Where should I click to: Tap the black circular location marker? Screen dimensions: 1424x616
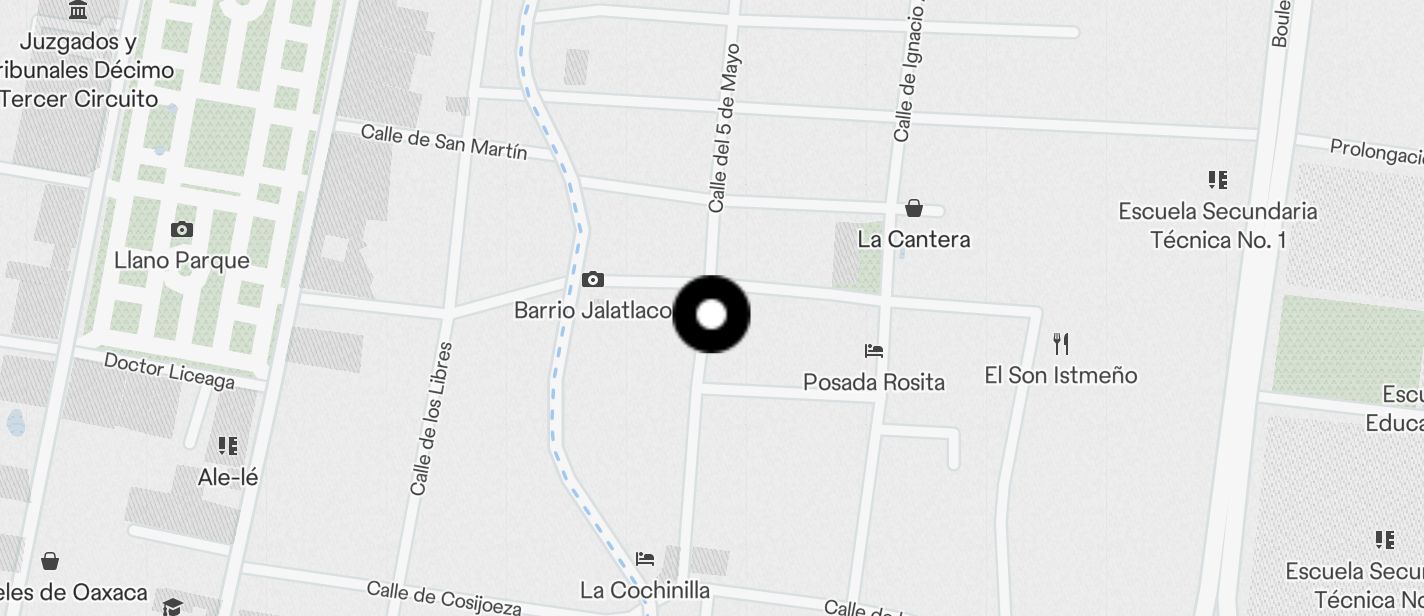pos(711,315)
